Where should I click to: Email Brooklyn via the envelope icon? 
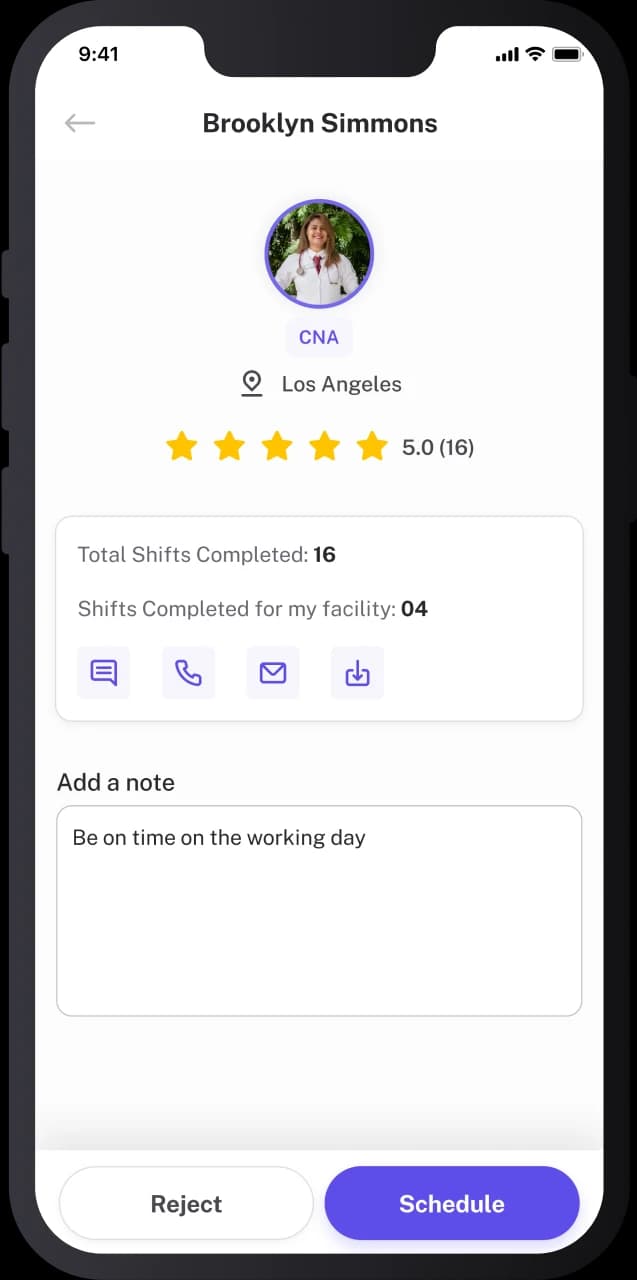pos(273,673)
